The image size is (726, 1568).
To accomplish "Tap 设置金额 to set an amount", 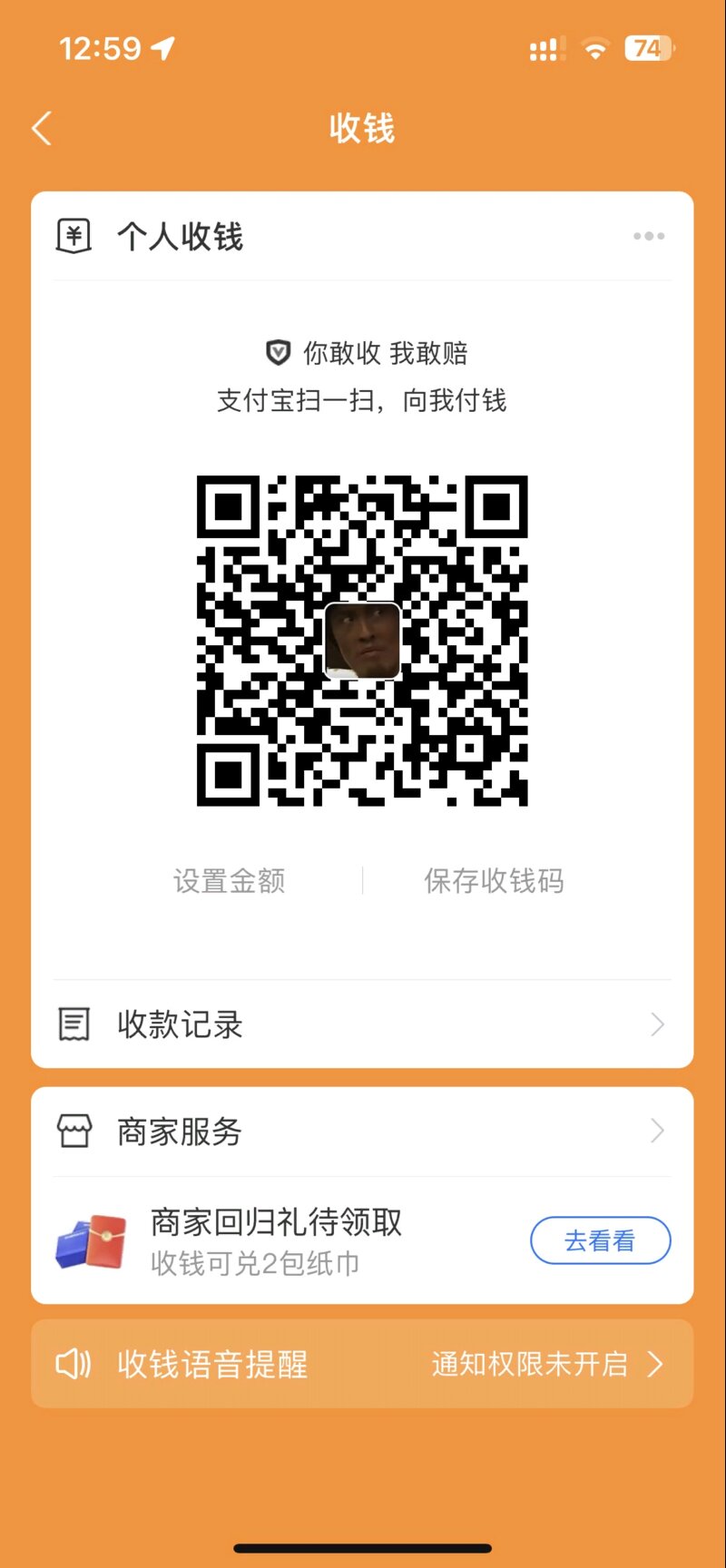I will click(230, 880).
